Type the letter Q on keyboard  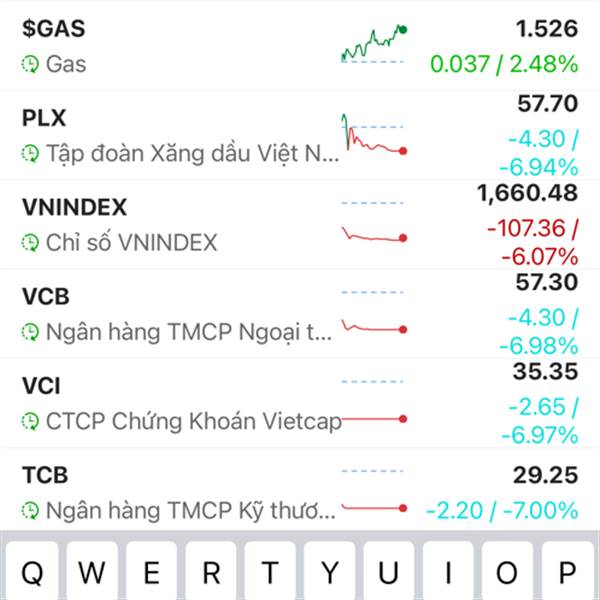[32, 574]
